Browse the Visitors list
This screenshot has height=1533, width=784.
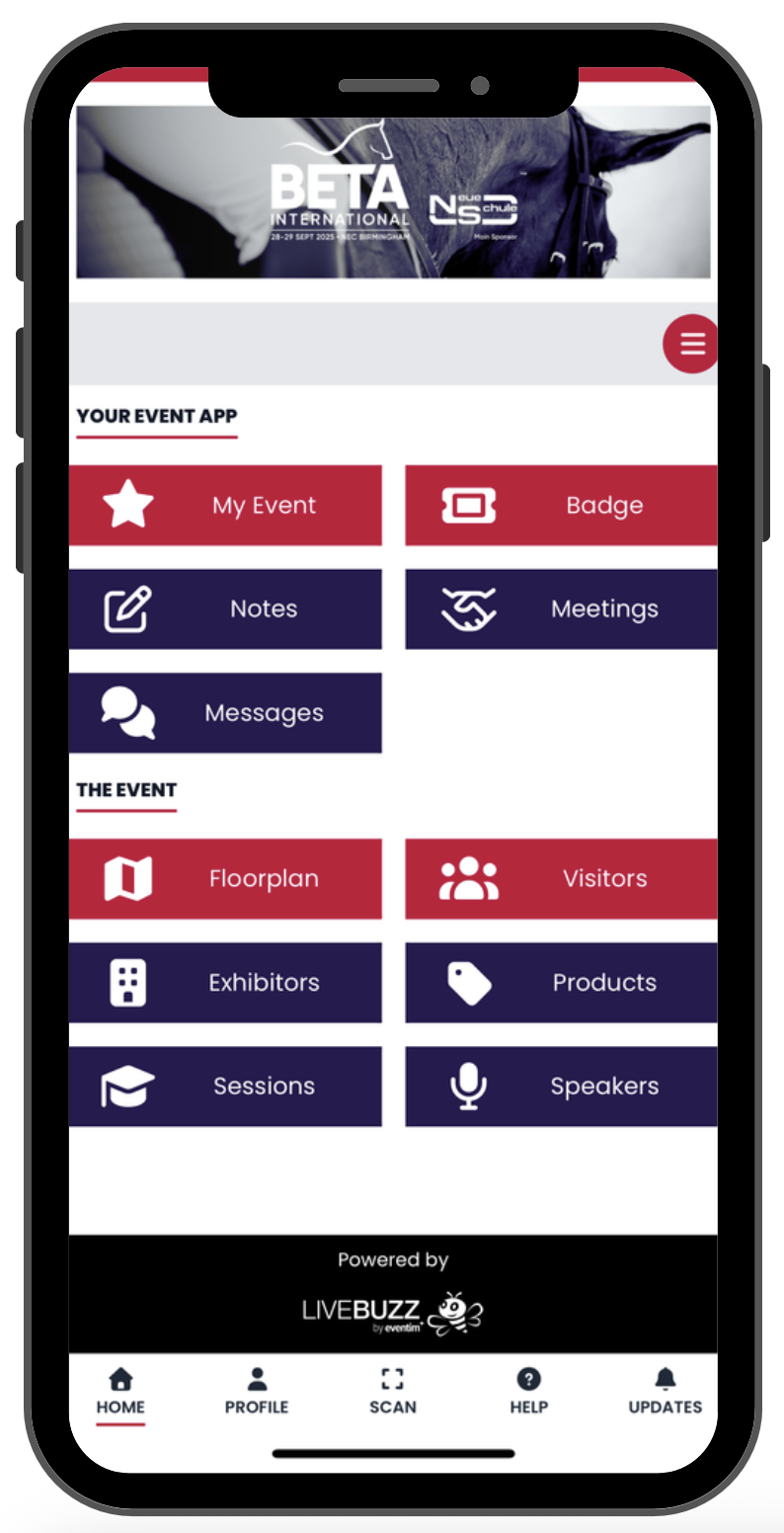coord(561,878)
